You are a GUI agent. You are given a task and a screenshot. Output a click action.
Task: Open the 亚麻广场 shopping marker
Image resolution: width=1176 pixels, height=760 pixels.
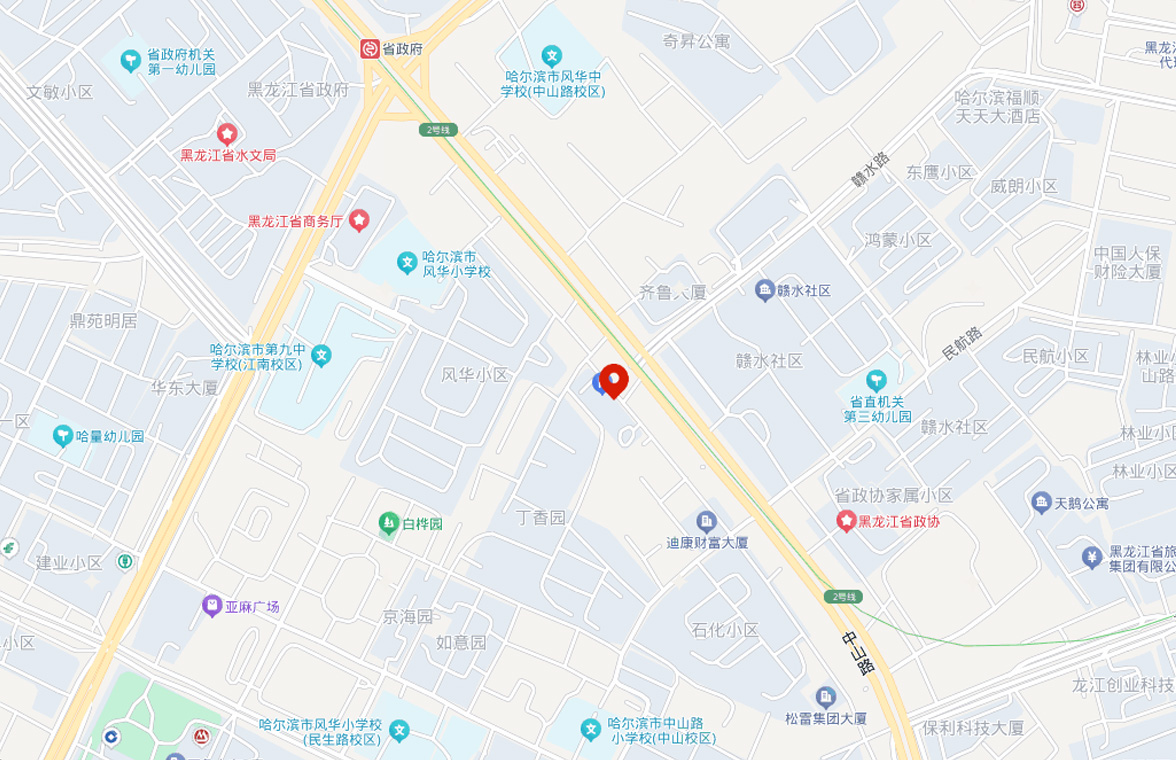212,605
